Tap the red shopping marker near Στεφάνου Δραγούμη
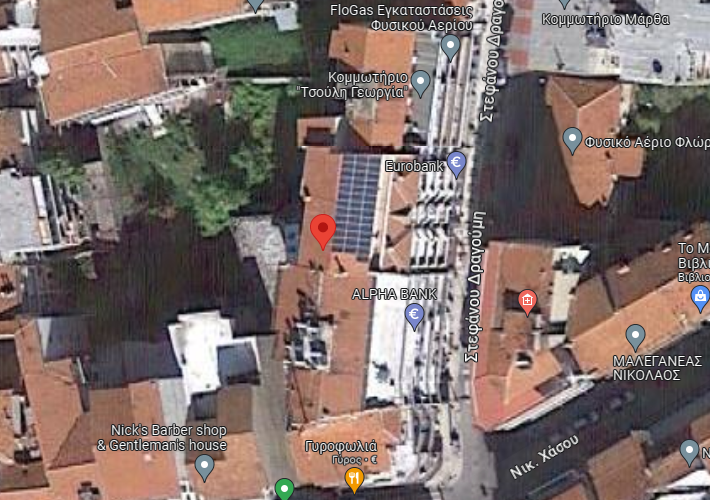 pyautogui.click(x=527, y=300)
